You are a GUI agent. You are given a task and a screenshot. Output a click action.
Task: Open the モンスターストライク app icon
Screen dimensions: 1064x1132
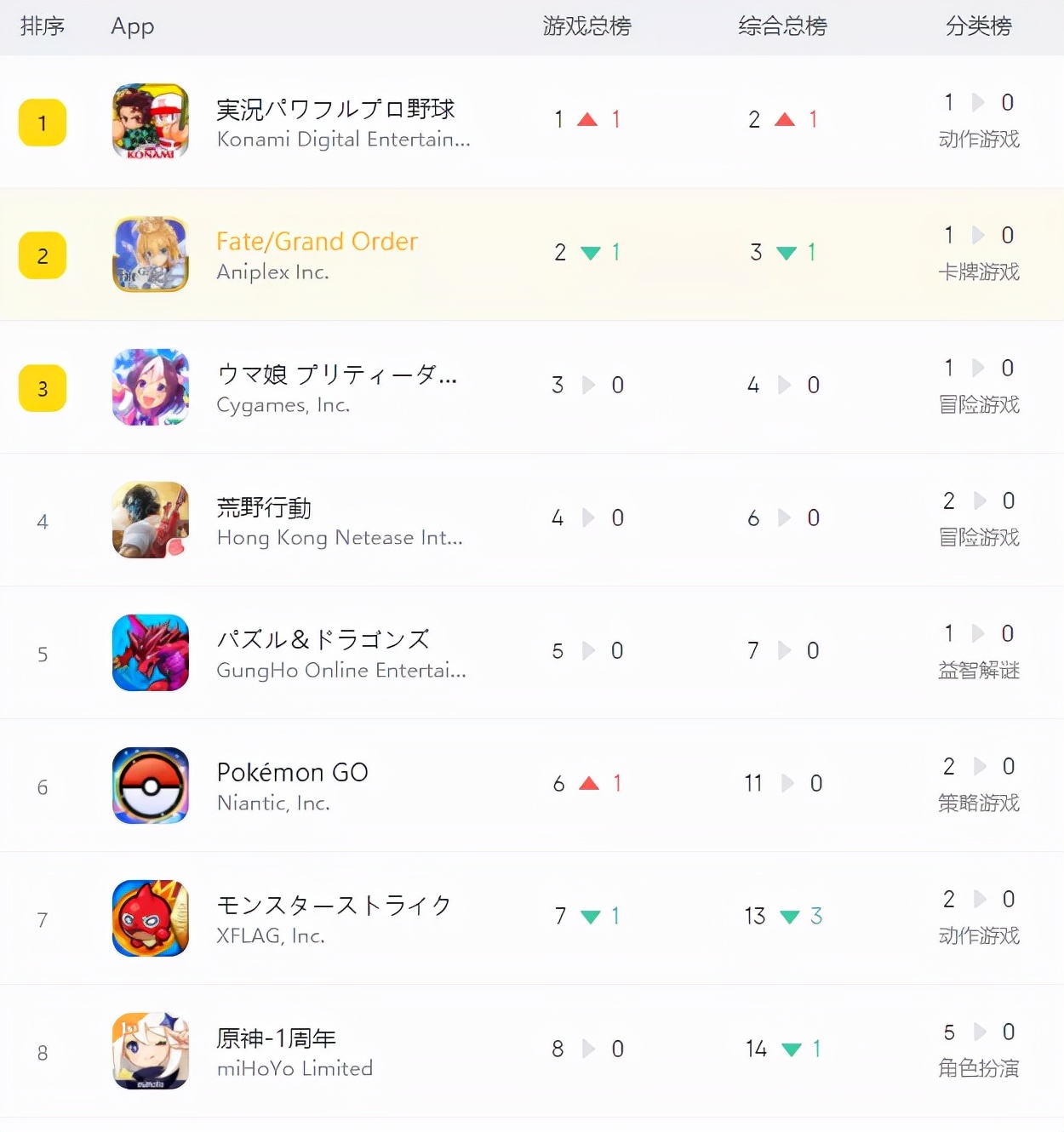(150, 918)
